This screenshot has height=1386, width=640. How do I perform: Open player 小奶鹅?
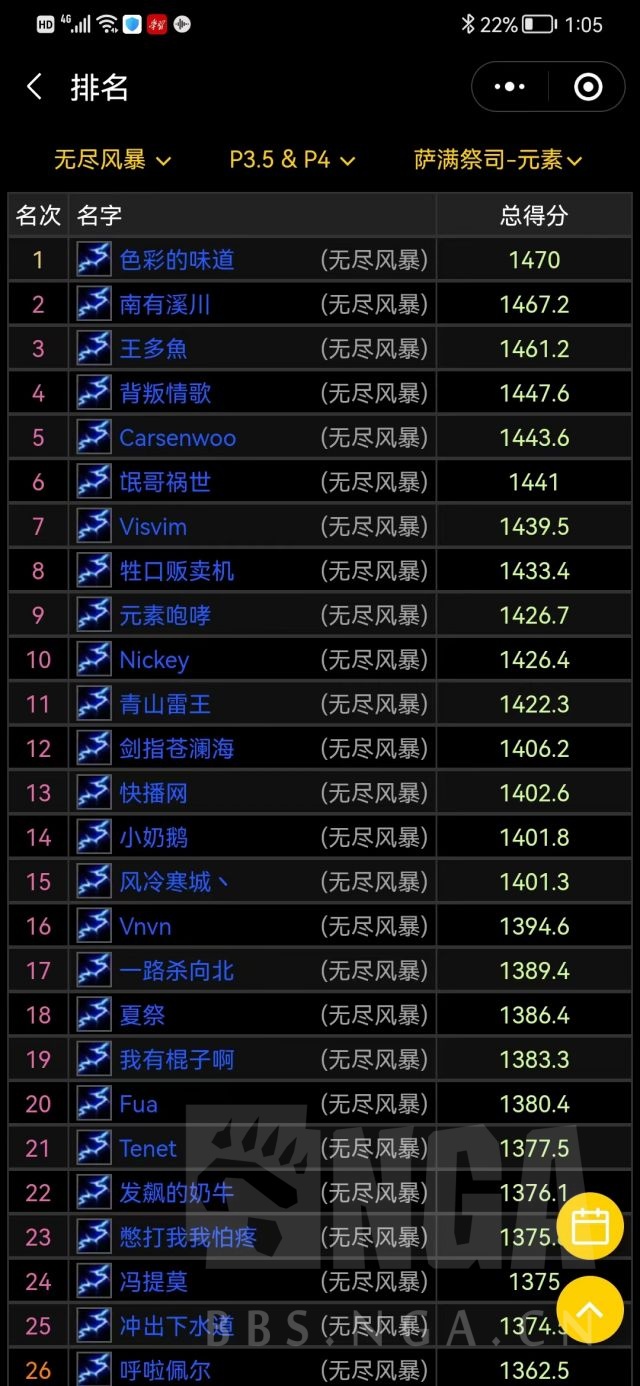pyautogui.click(x=154, y=838)
